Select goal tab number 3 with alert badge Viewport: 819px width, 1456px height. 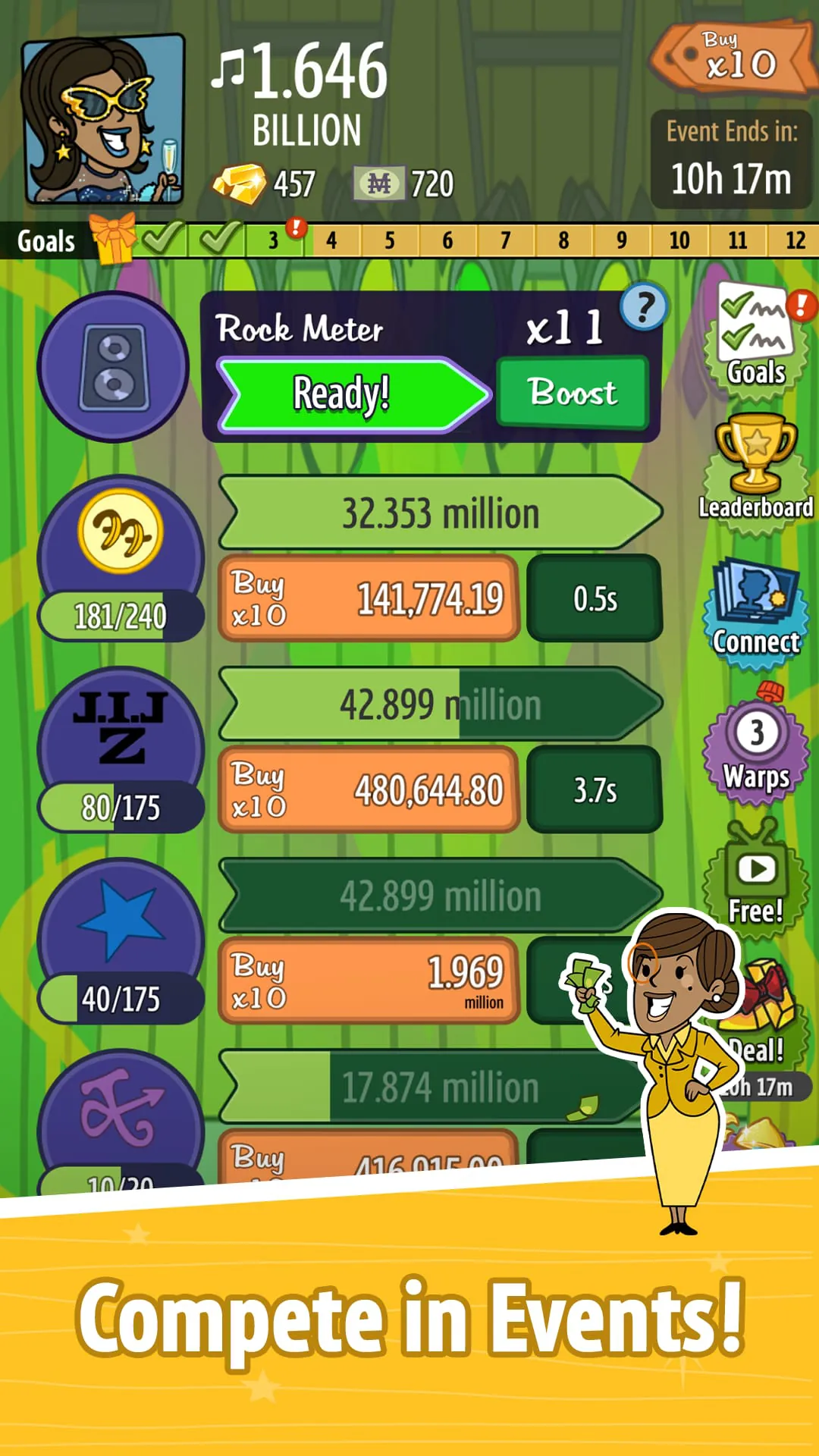(273, 240)
